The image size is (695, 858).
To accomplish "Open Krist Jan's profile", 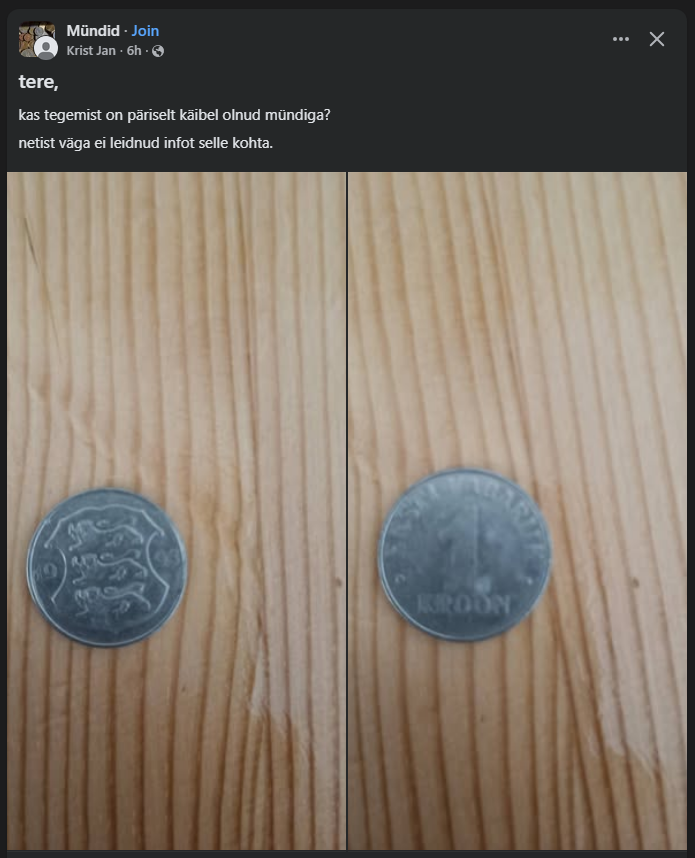I will (91, 50).
